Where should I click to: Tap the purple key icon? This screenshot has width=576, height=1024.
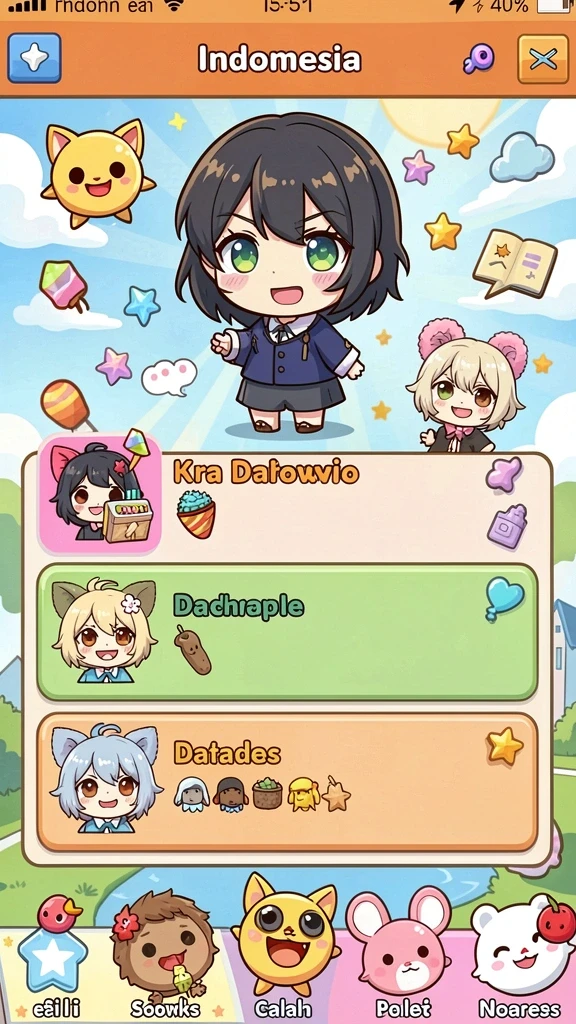479,59
